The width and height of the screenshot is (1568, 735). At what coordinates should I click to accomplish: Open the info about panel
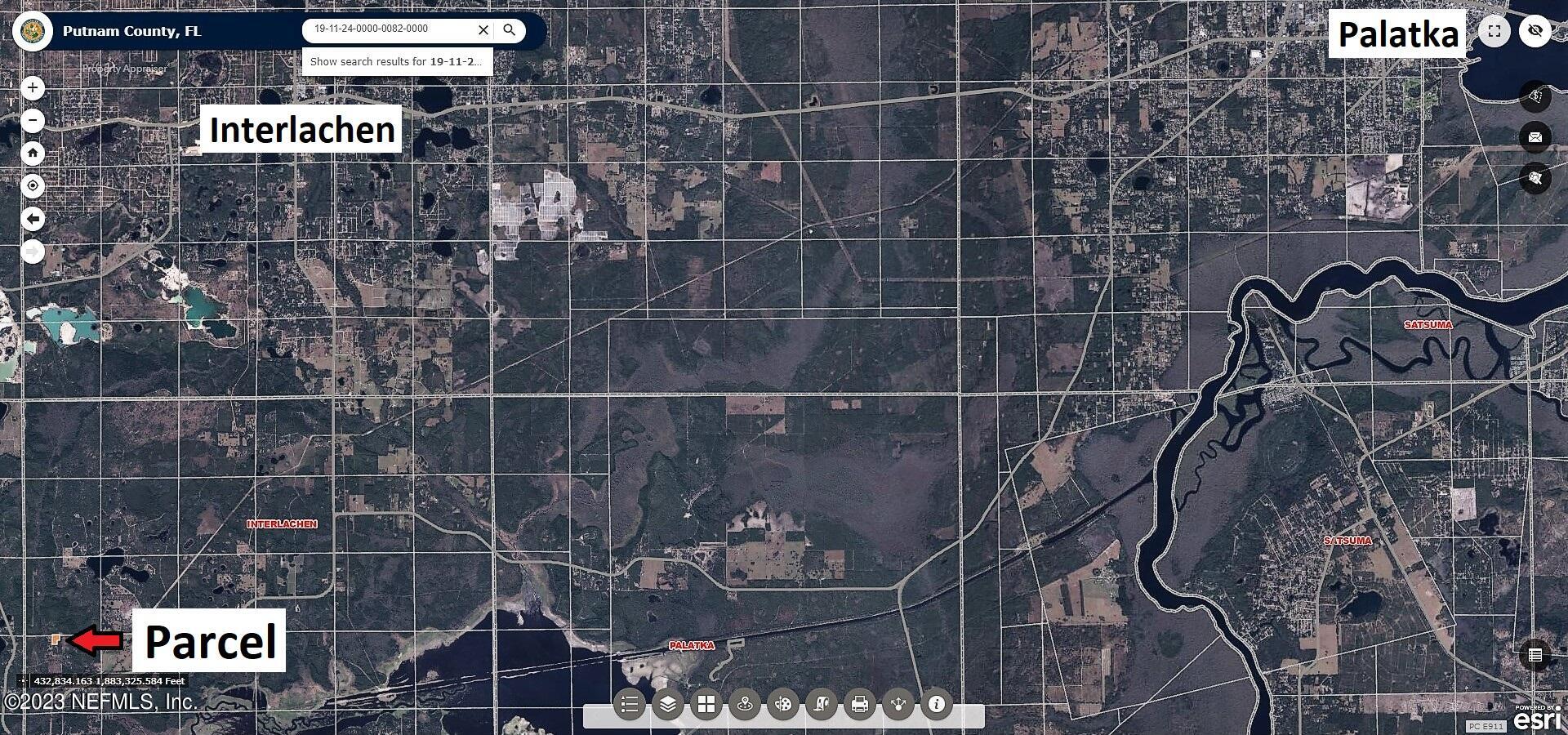(936, 704)
